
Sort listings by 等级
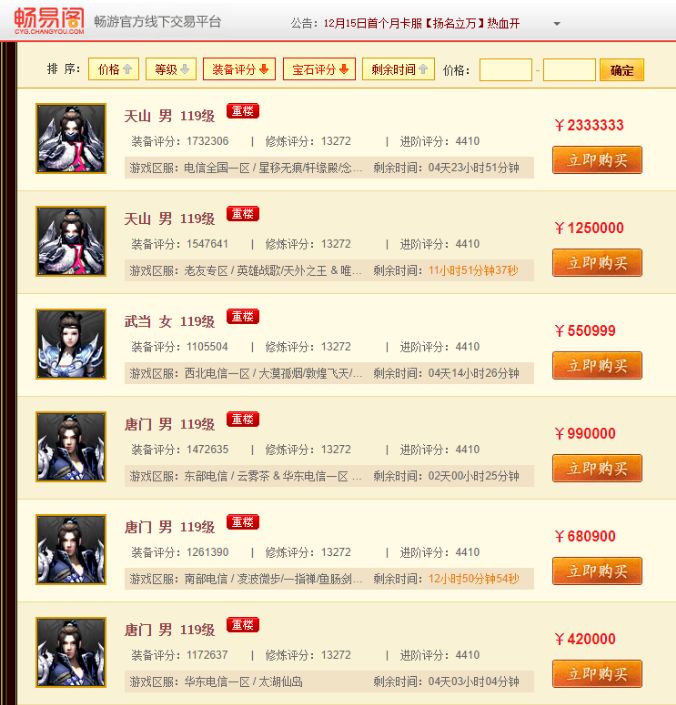(171, 70)
